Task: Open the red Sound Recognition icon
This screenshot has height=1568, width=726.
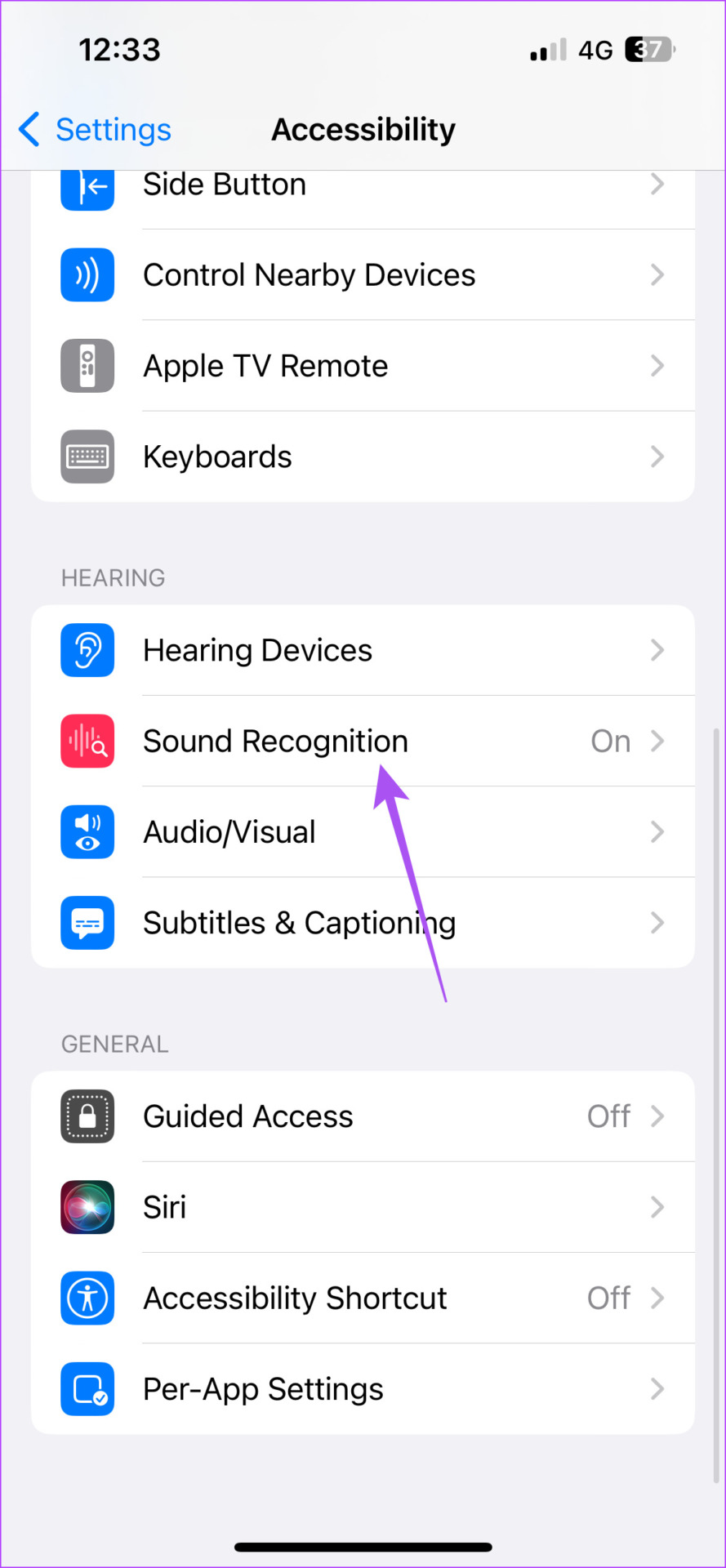Action: [87, 742]
